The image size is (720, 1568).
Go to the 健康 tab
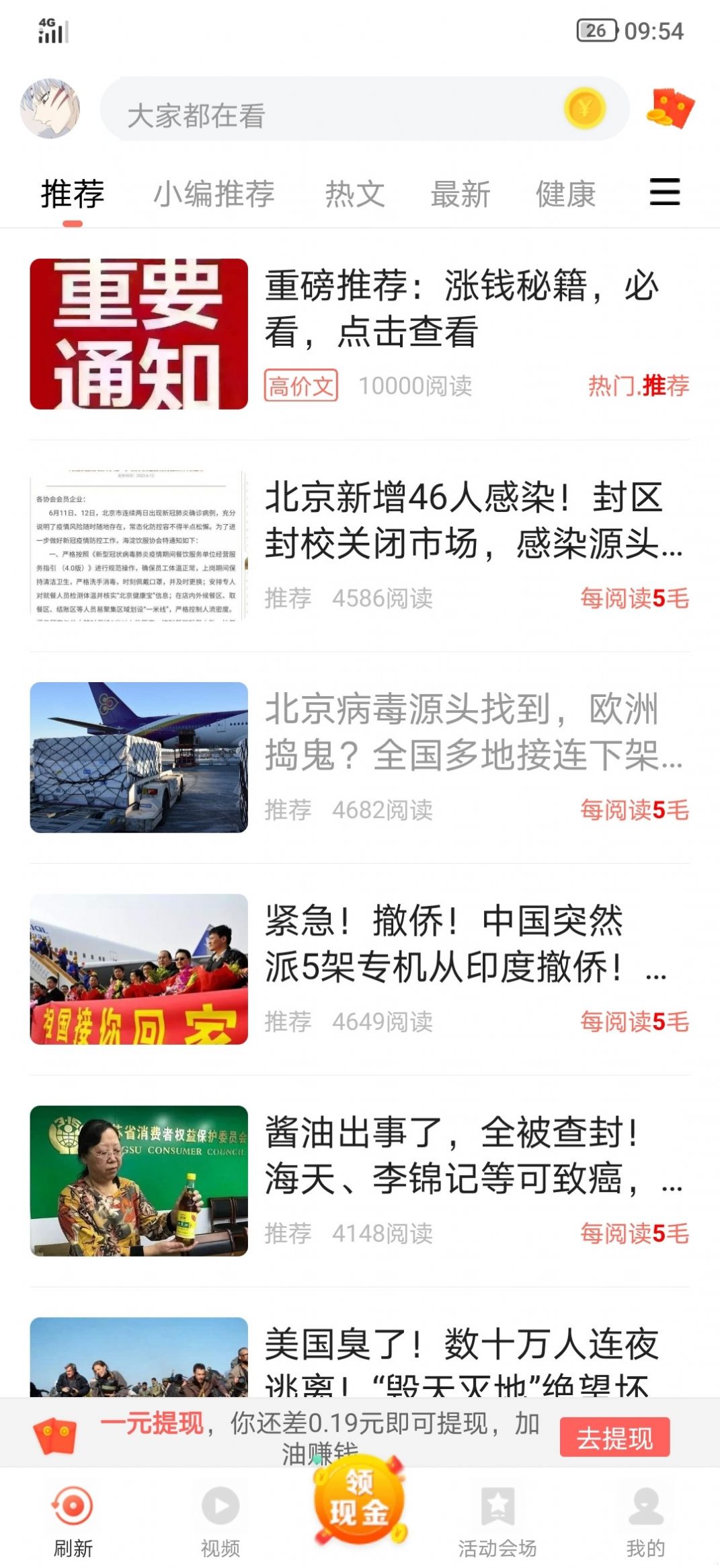pos(565,194)
